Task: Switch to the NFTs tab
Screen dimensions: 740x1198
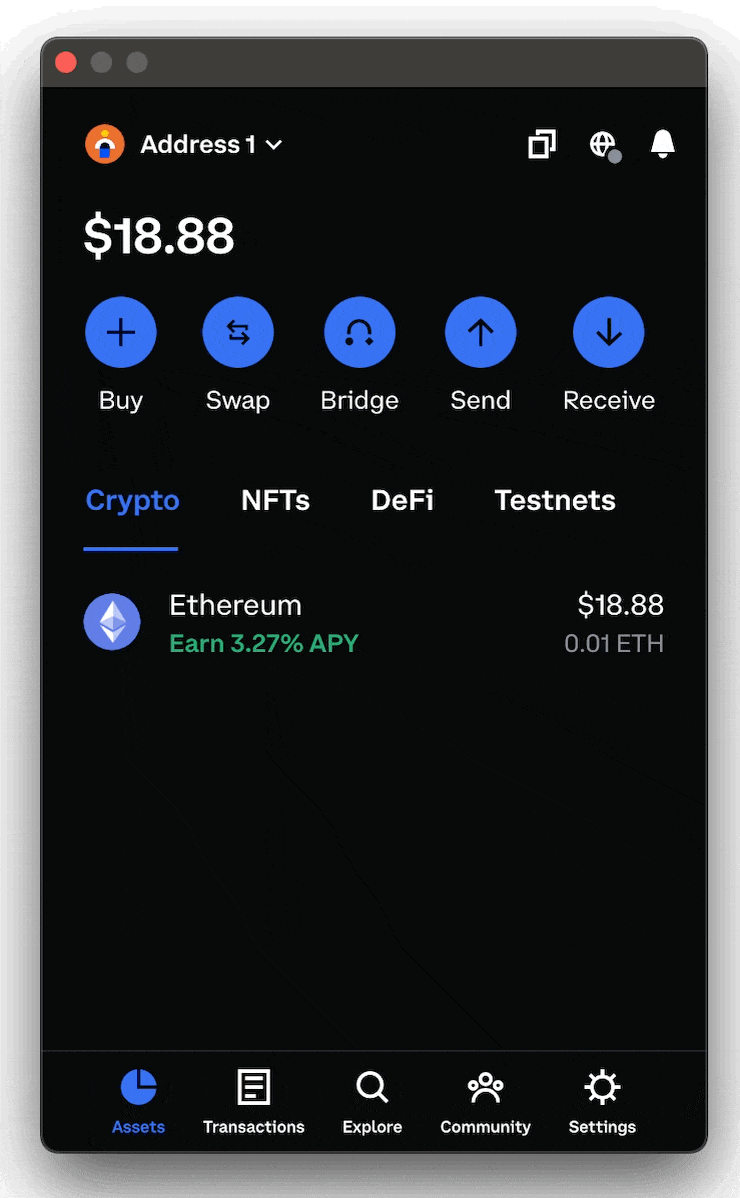Action: pyautogui.click(x=276, y=500)
